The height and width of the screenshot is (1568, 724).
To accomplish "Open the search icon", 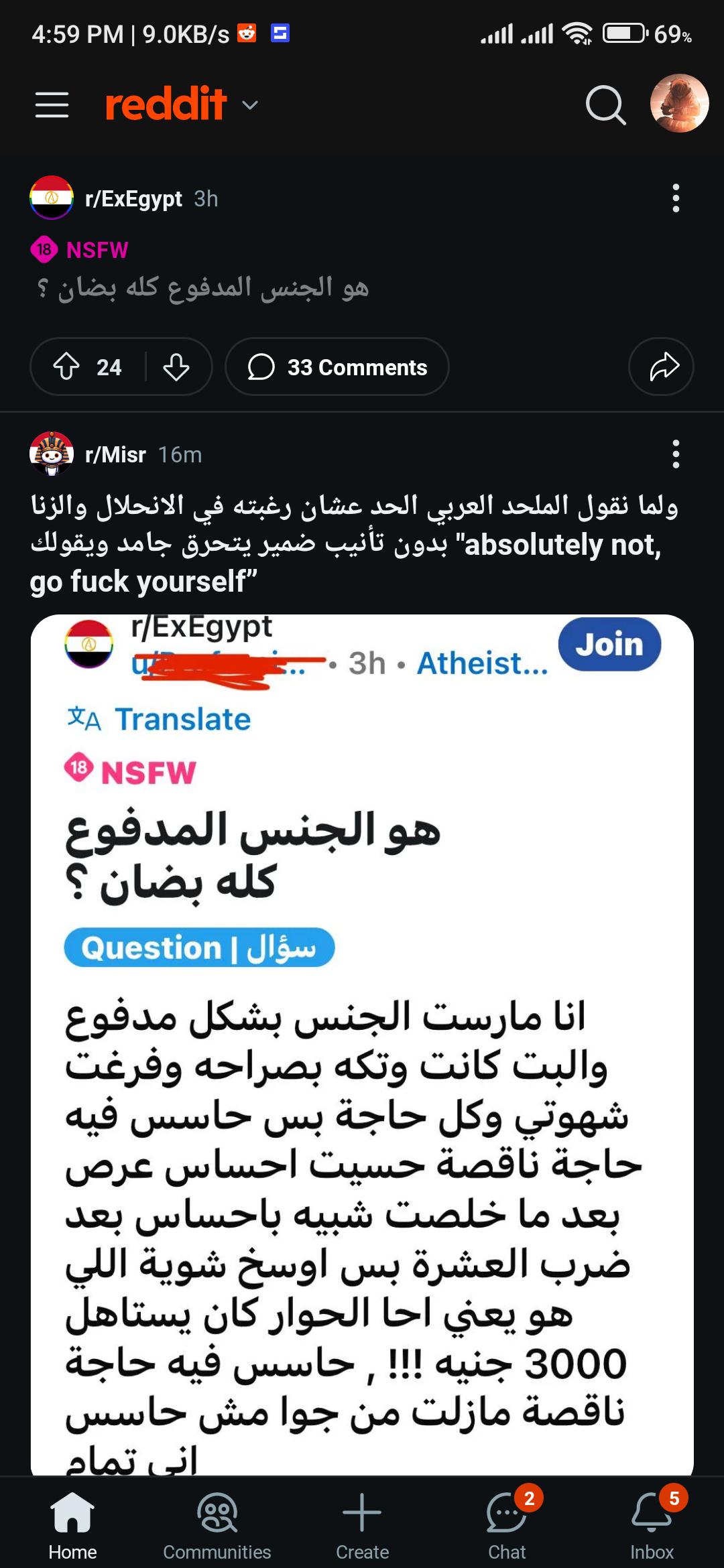I will [x=605, y=105].
